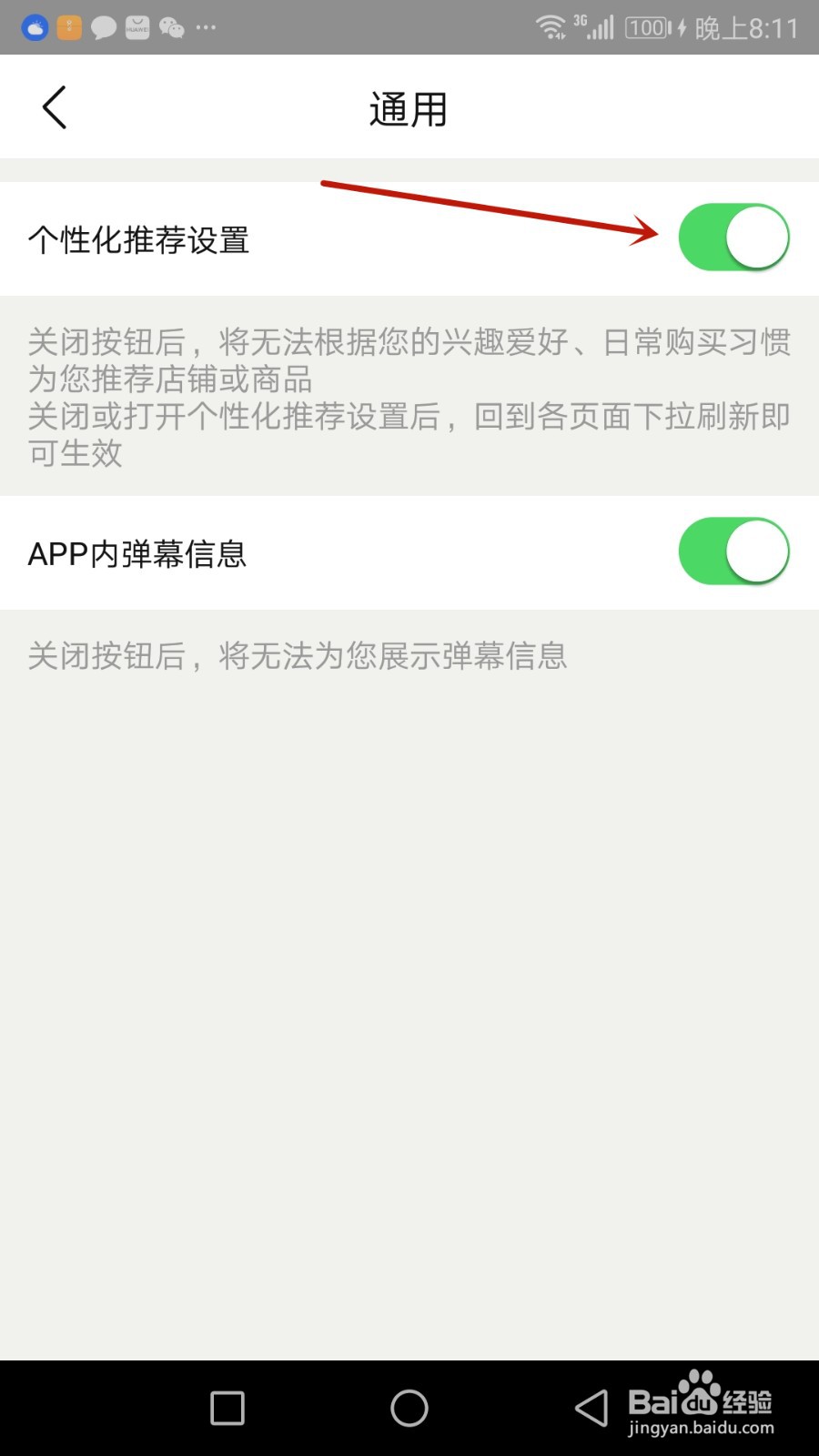Tap the orange app notification icon
Screen dimensions: 819x1456
click(68, 27)
